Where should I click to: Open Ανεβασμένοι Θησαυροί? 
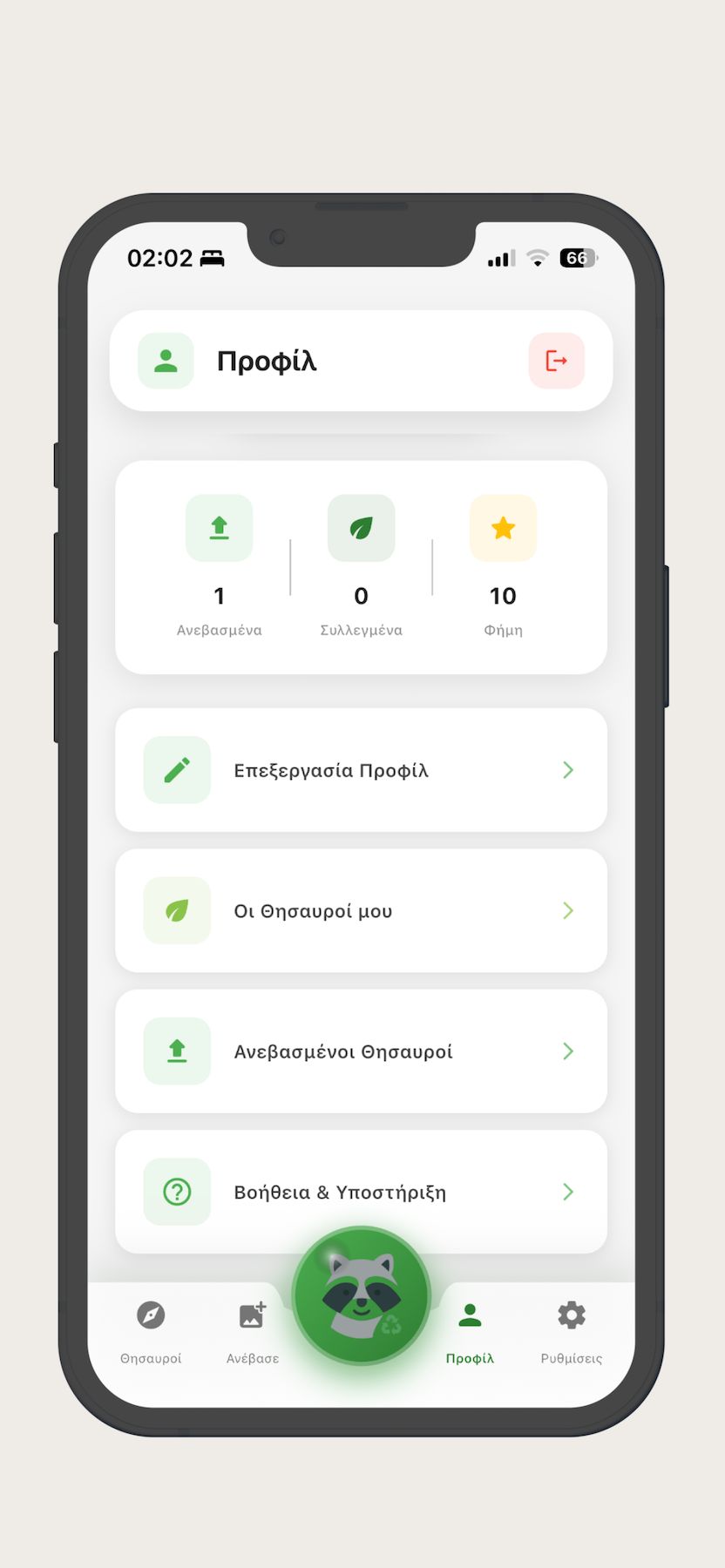(361, 1051)
